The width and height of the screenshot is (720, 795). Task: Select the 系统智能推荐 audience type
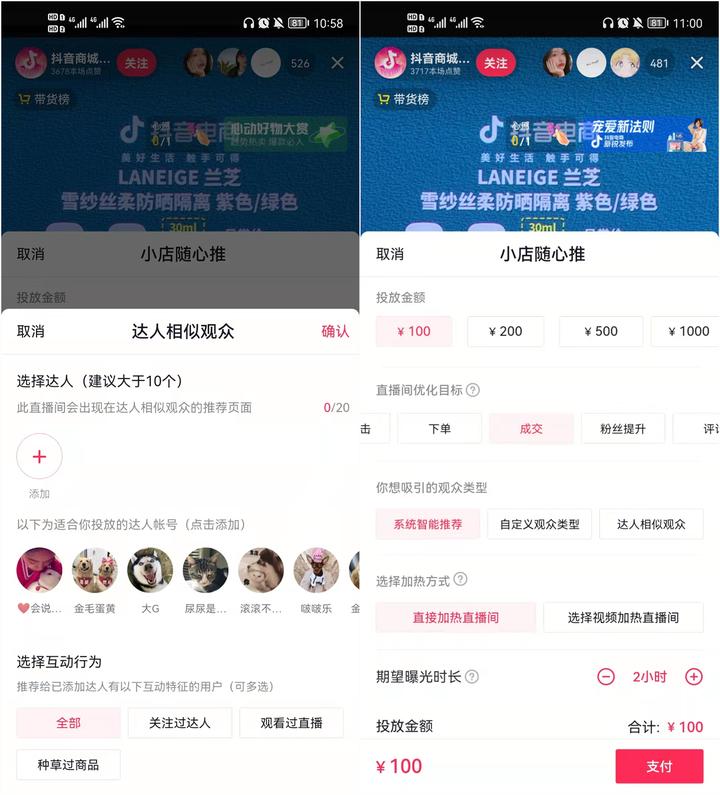point(427,524)
